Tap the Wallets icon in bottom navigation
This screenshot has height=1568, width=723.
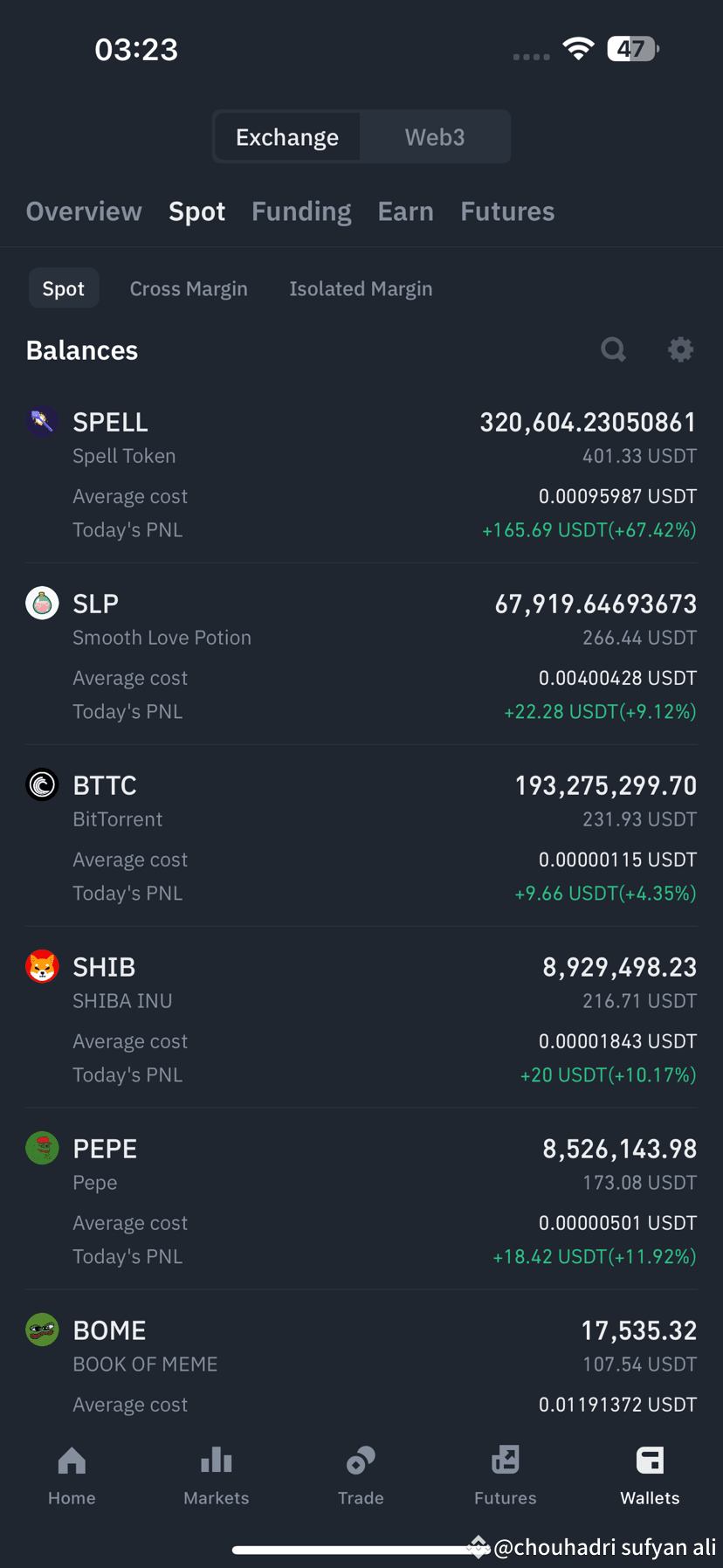tap(650, 1475)
